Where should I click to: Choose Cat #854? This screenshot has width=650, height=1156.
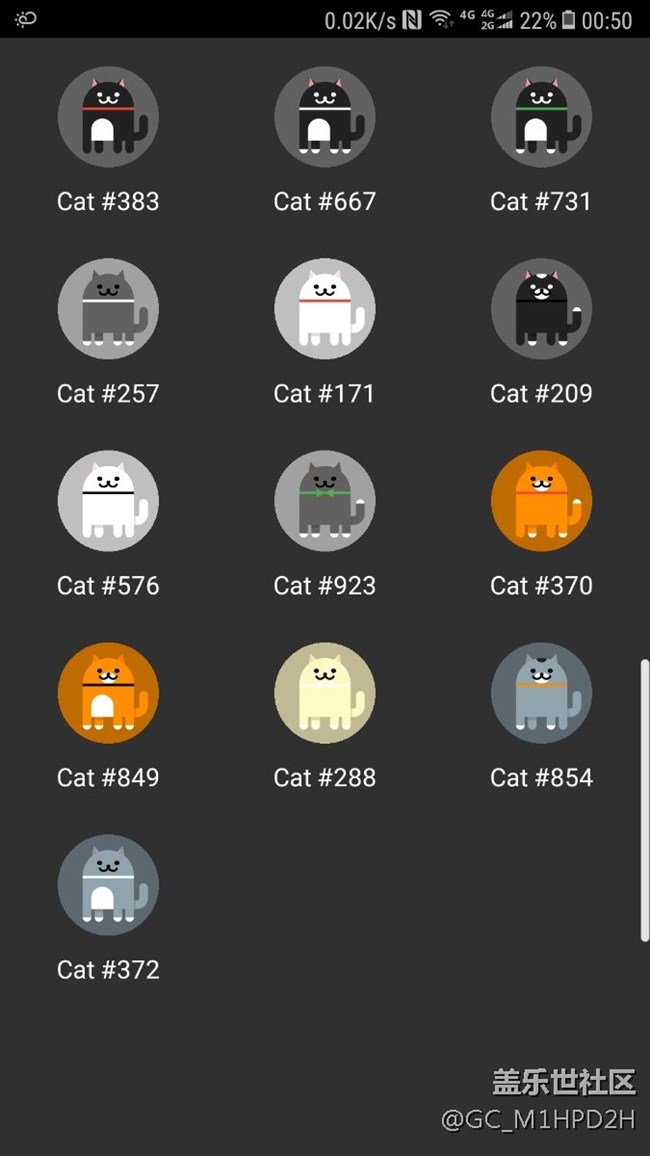(541, 693)
